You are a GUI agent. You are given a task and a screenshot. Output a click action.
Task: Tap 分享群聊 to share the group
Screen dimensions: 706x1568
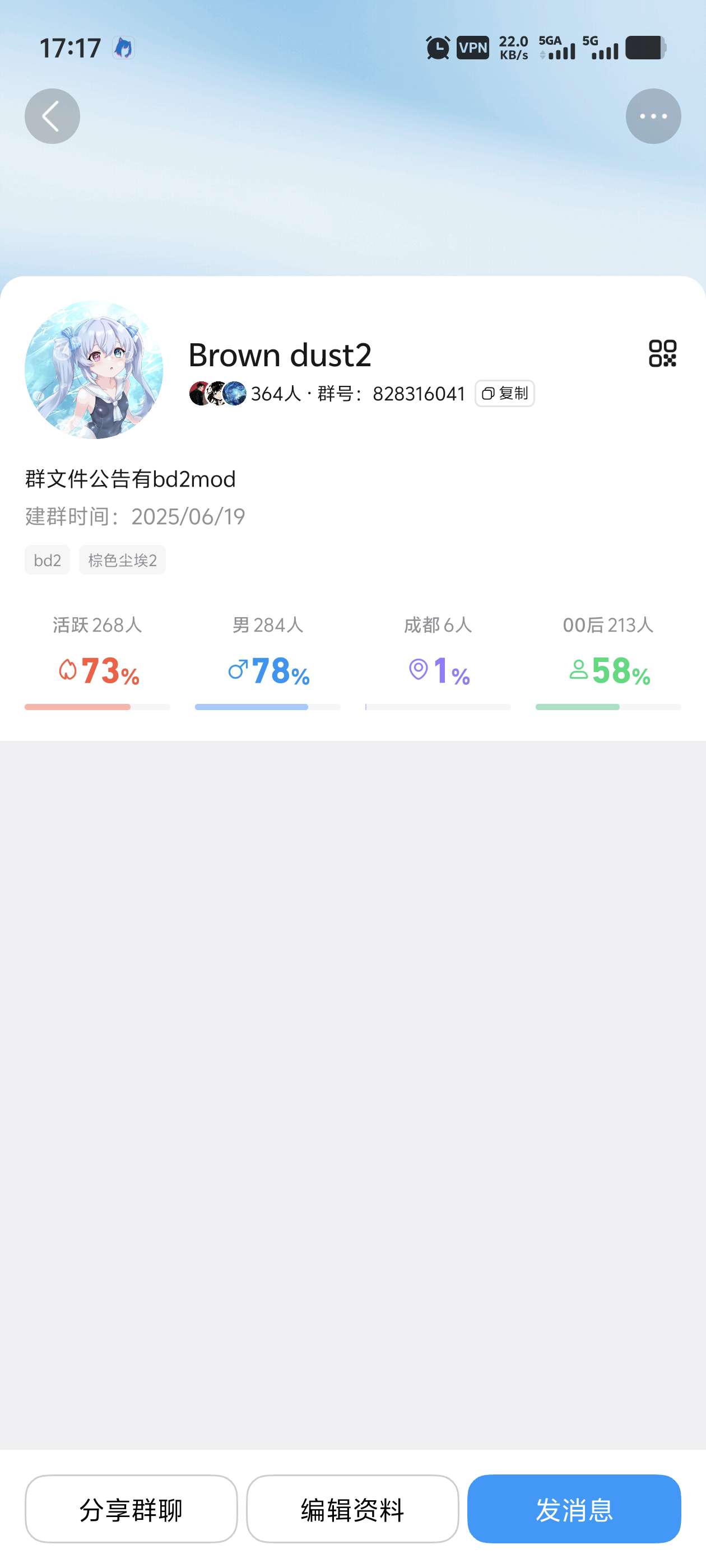point(131,1509)
